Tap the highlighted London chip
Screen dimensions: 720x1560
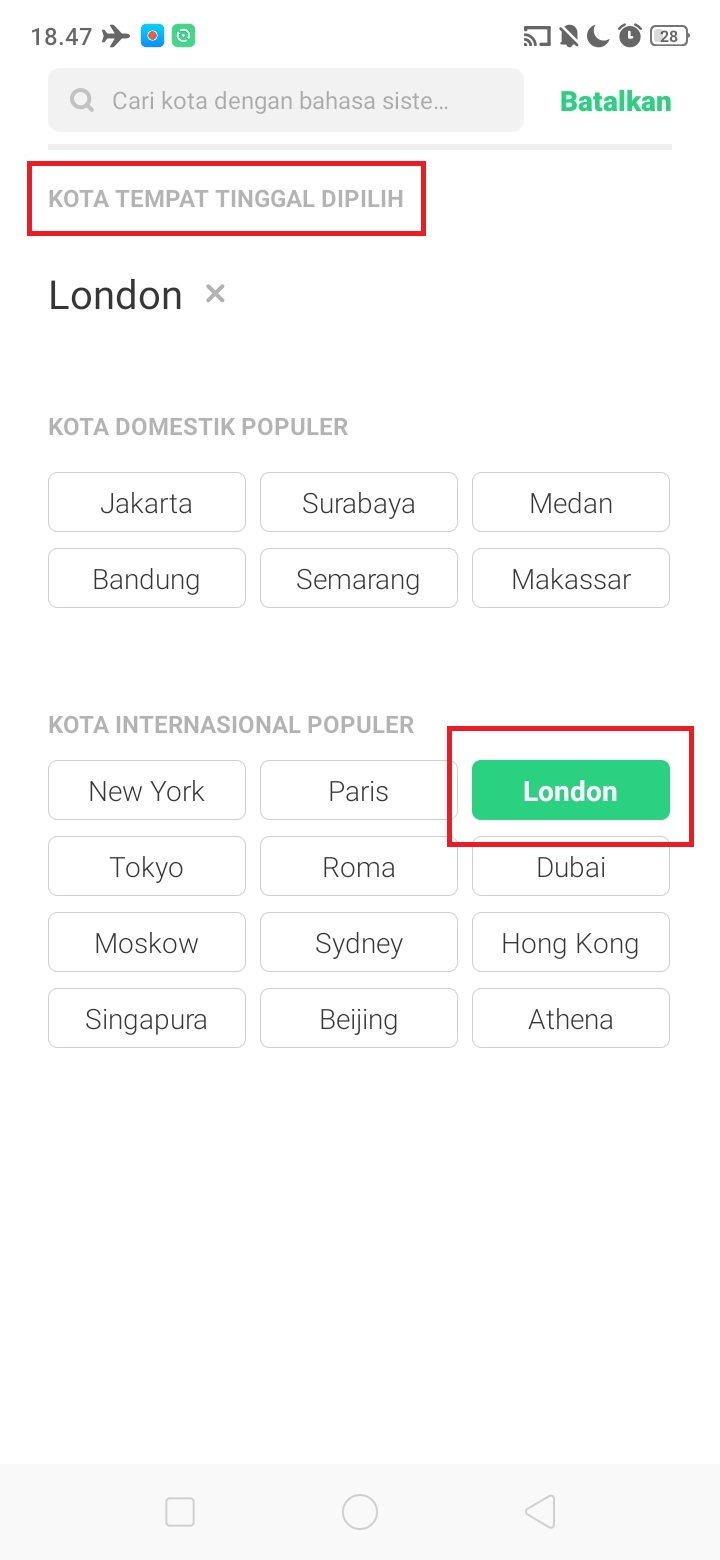point(571,791)
